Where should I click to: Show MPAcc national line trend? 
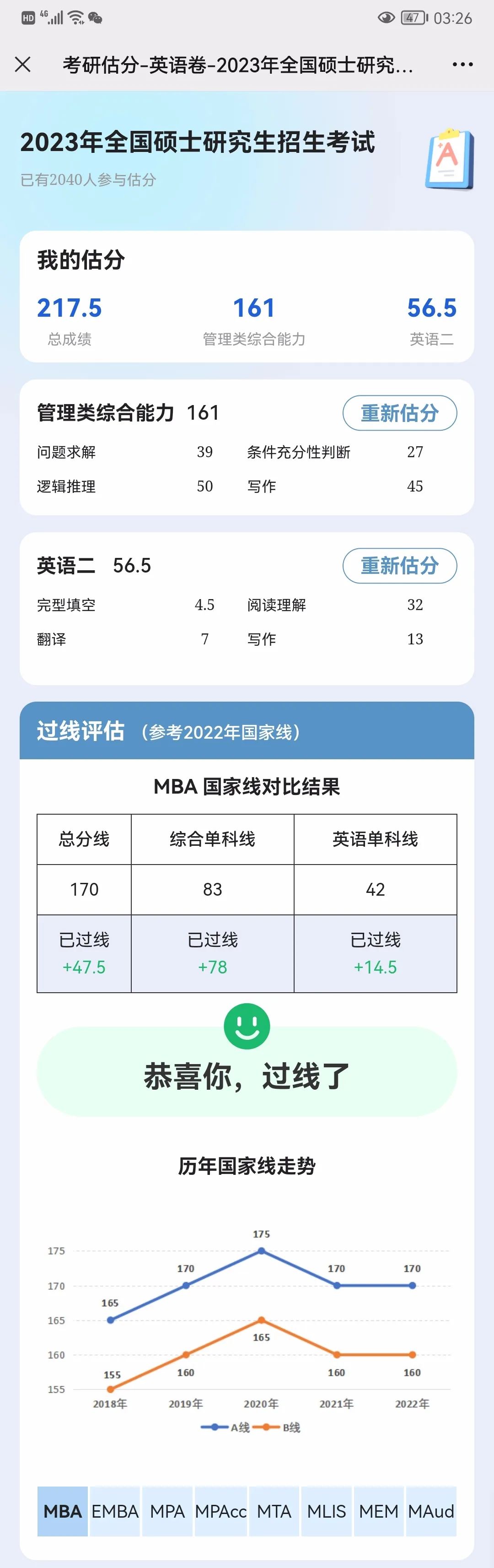click(x=221, y=1511)
